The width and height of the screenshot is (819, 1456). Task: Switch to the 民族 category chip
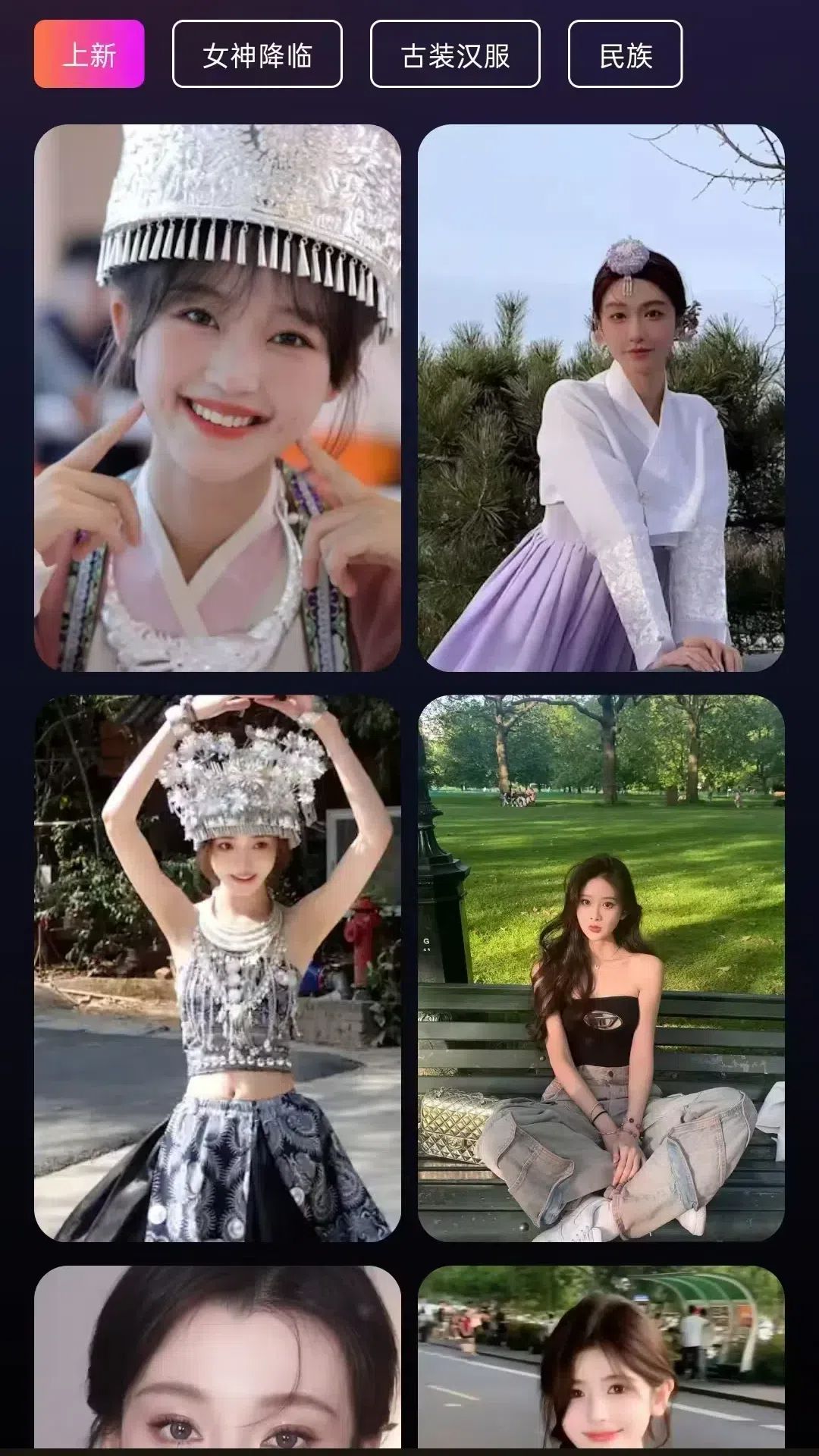click(x=625, y=55)
